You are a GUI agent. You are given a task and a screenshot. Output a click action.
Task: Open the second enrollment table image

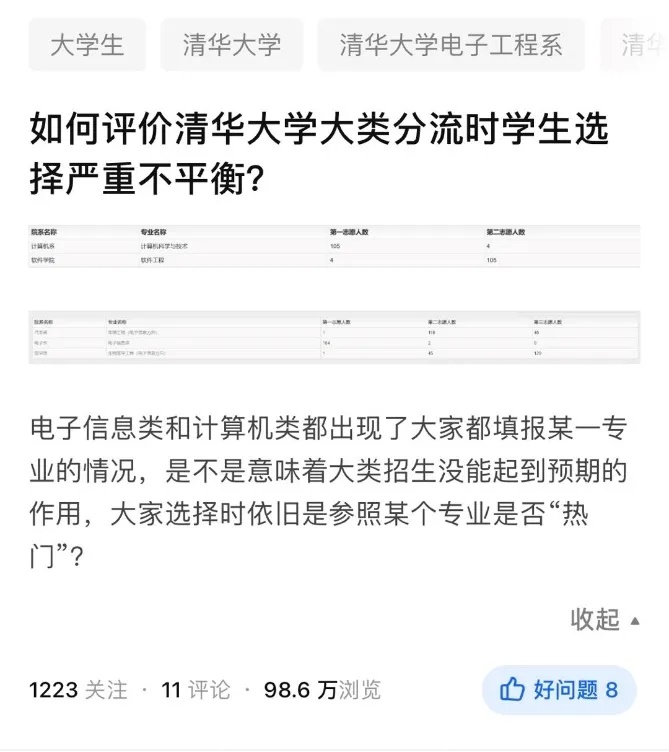click(x=334, y=337)
